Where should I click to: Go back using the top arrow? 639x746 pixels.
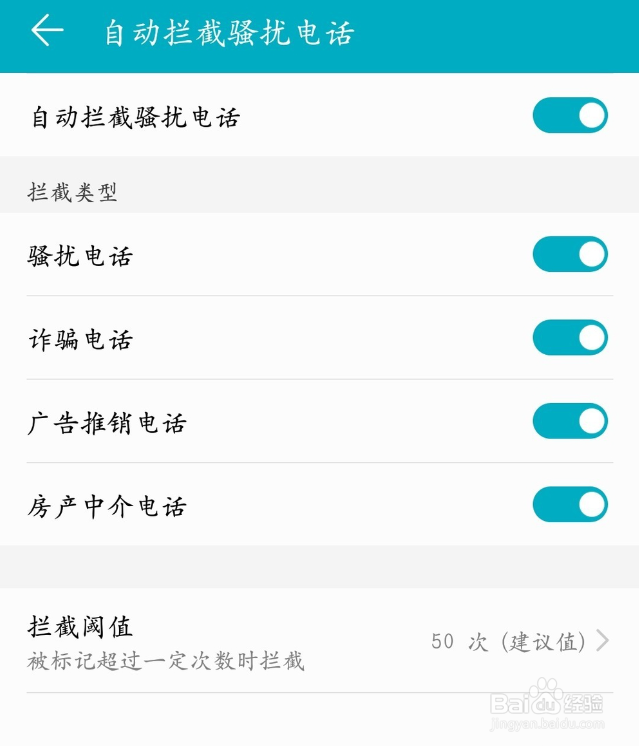[x=47, y=31]
